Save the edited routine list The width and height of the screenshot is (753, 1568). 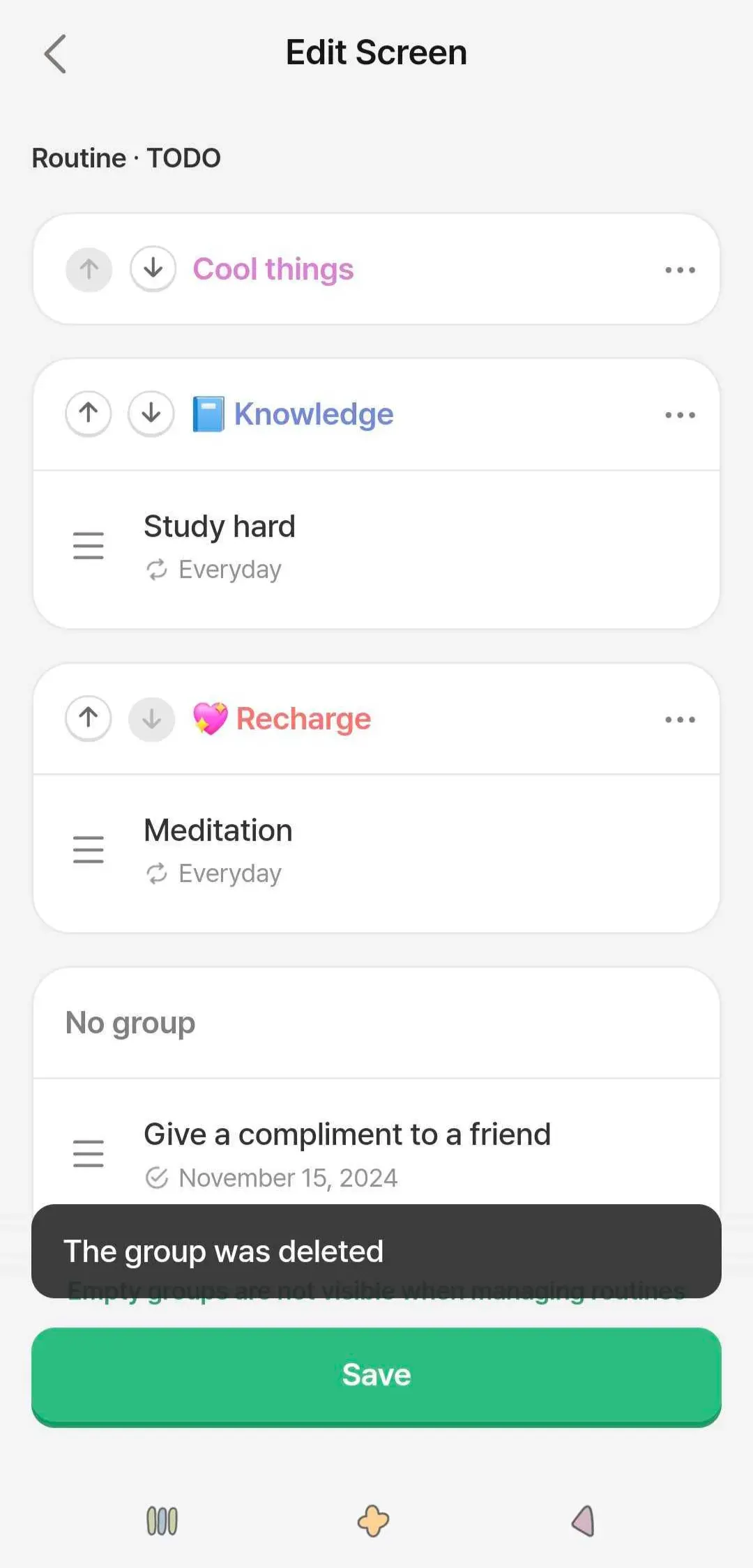376,1376
